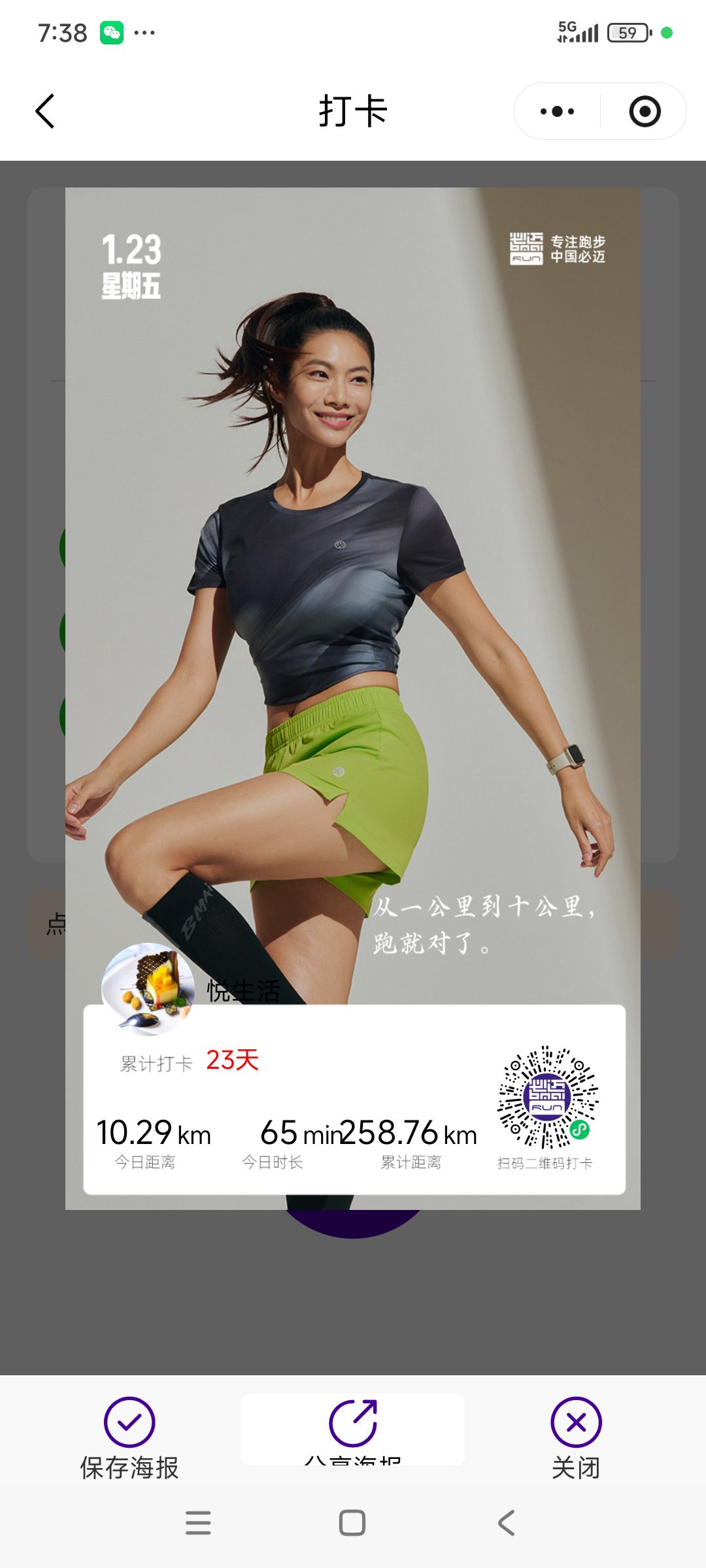Share the poster using the share button
Viewport: 706px width, 1568px height.
coord(353,1429)
